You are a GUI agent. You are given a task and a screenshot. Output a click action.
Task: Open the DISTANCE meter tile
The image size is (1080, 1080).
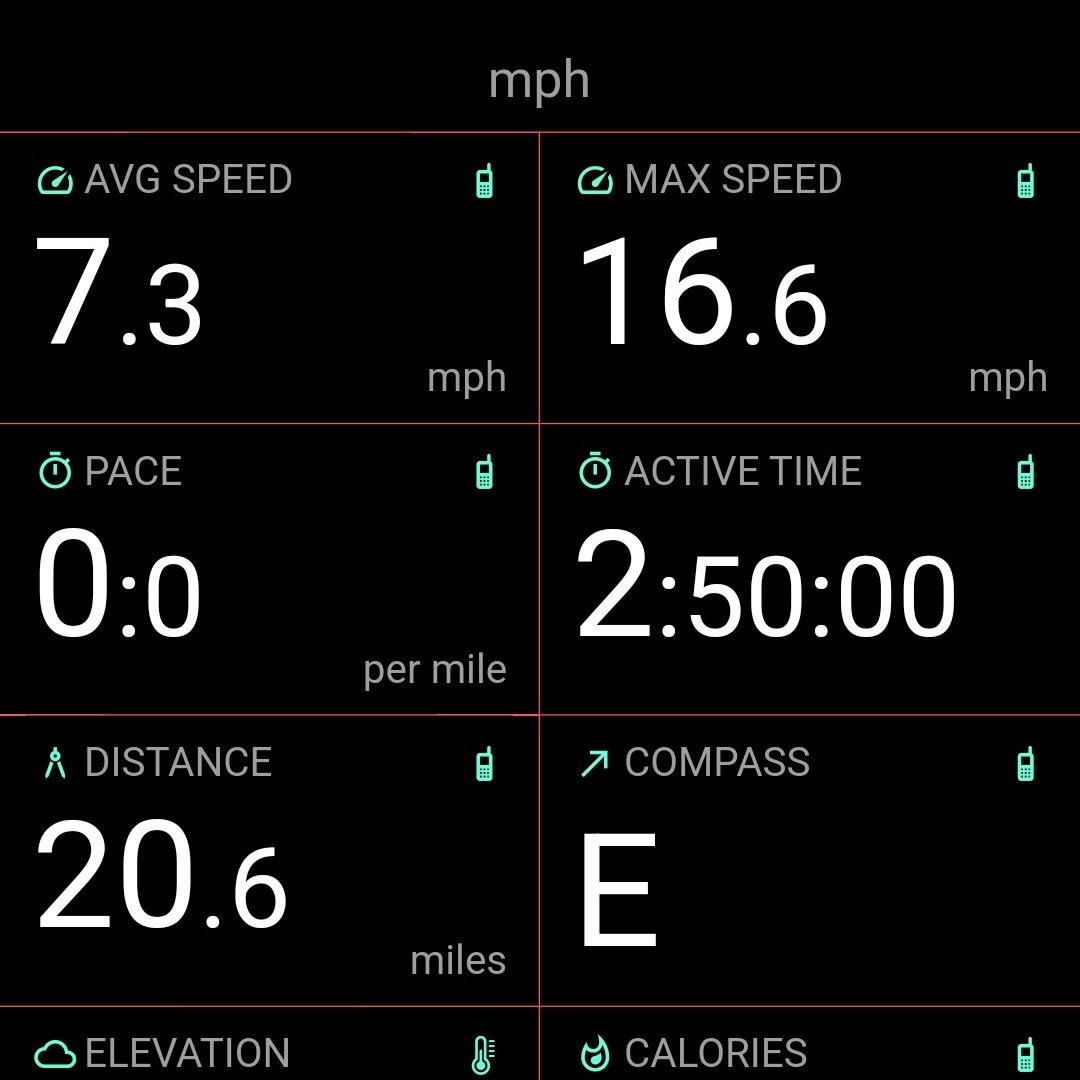tap(269, 861)
